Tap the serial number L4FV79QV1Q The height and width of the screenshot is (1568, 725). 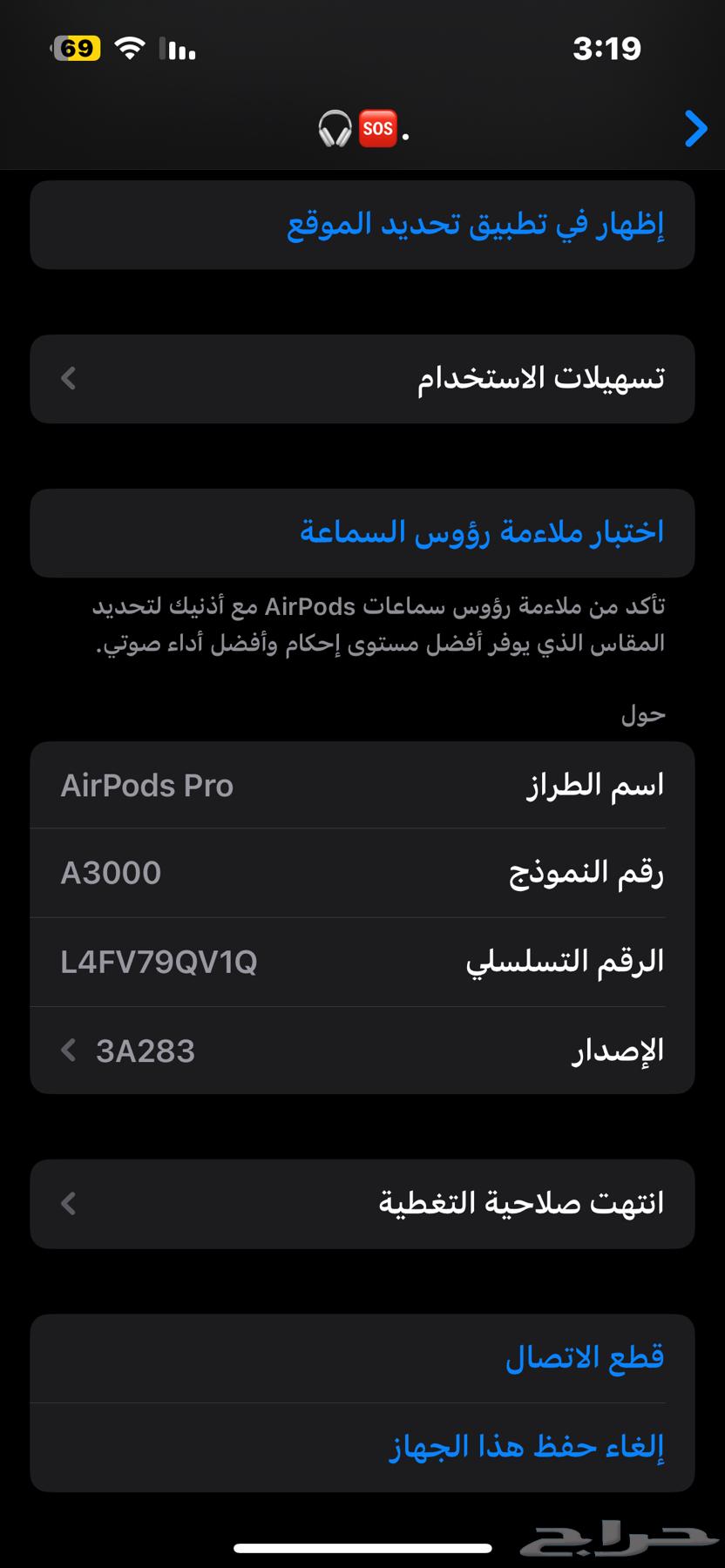click(x=362, y=961)
